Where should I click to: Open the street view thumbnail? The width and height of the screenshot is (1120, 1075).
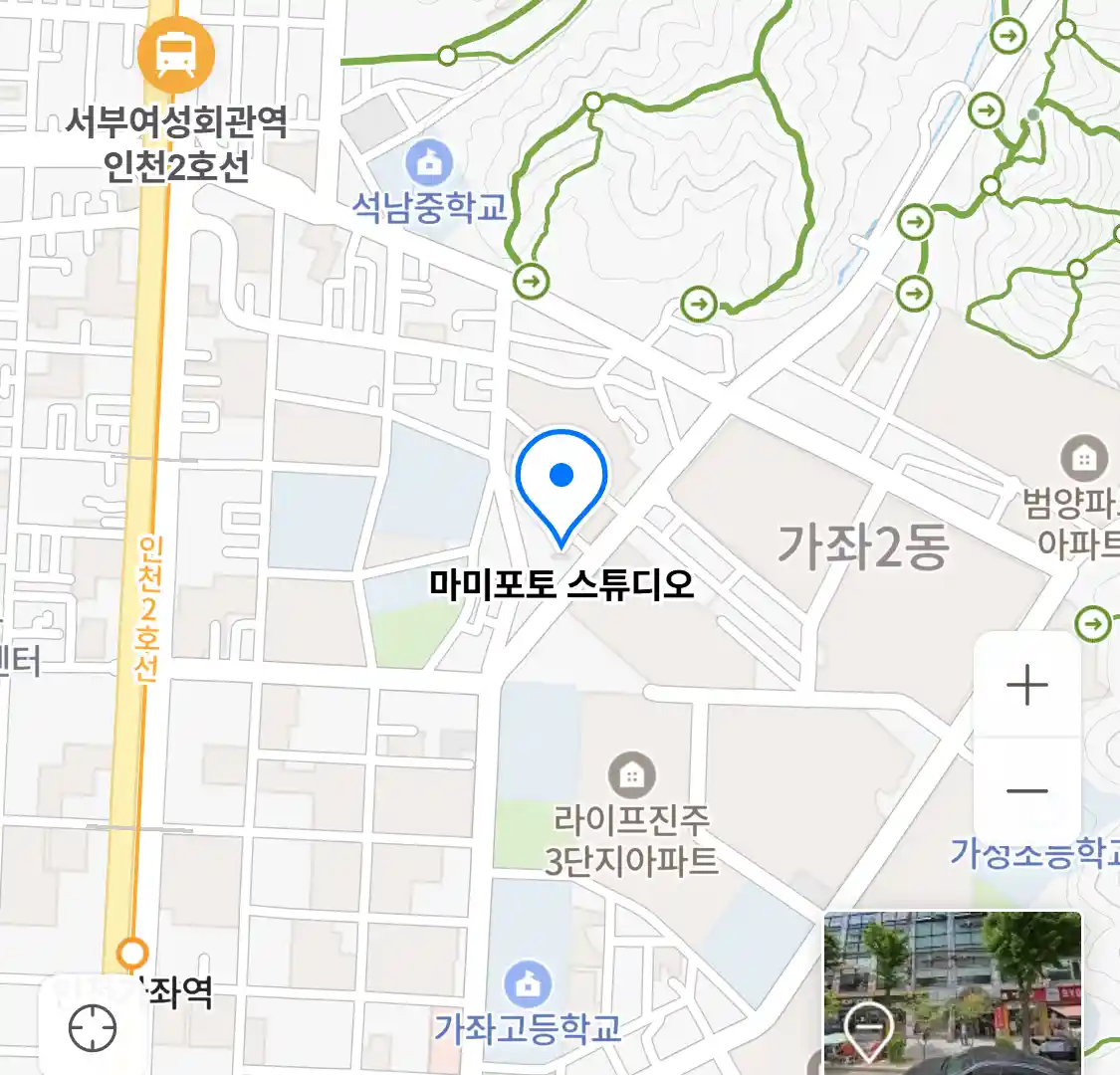tap(952, 991)
